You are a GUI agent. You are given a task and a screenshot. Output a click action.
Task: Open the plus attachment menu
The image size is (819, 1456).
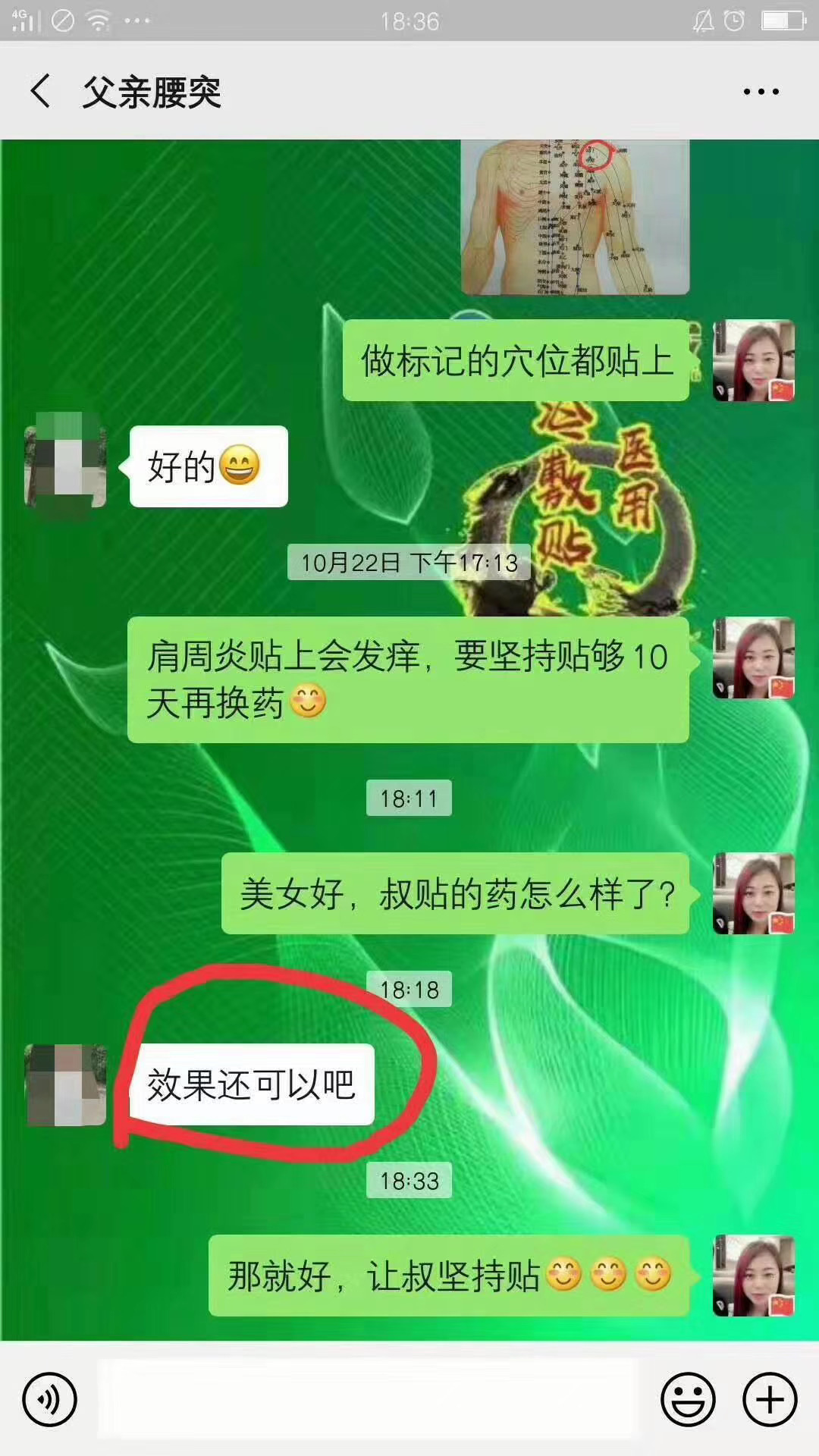770,1399
